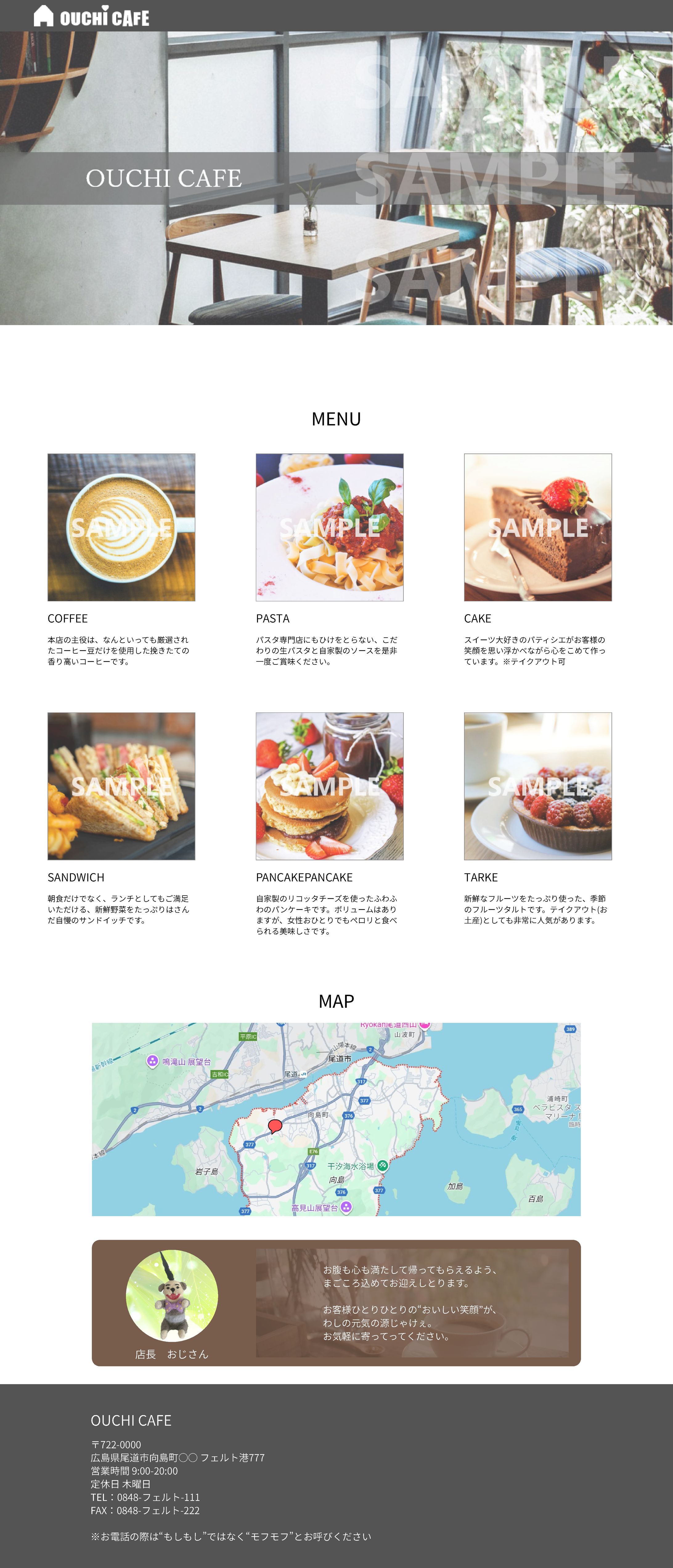
Task: Tap the red location pin on map
Action: coord(275,1125)
